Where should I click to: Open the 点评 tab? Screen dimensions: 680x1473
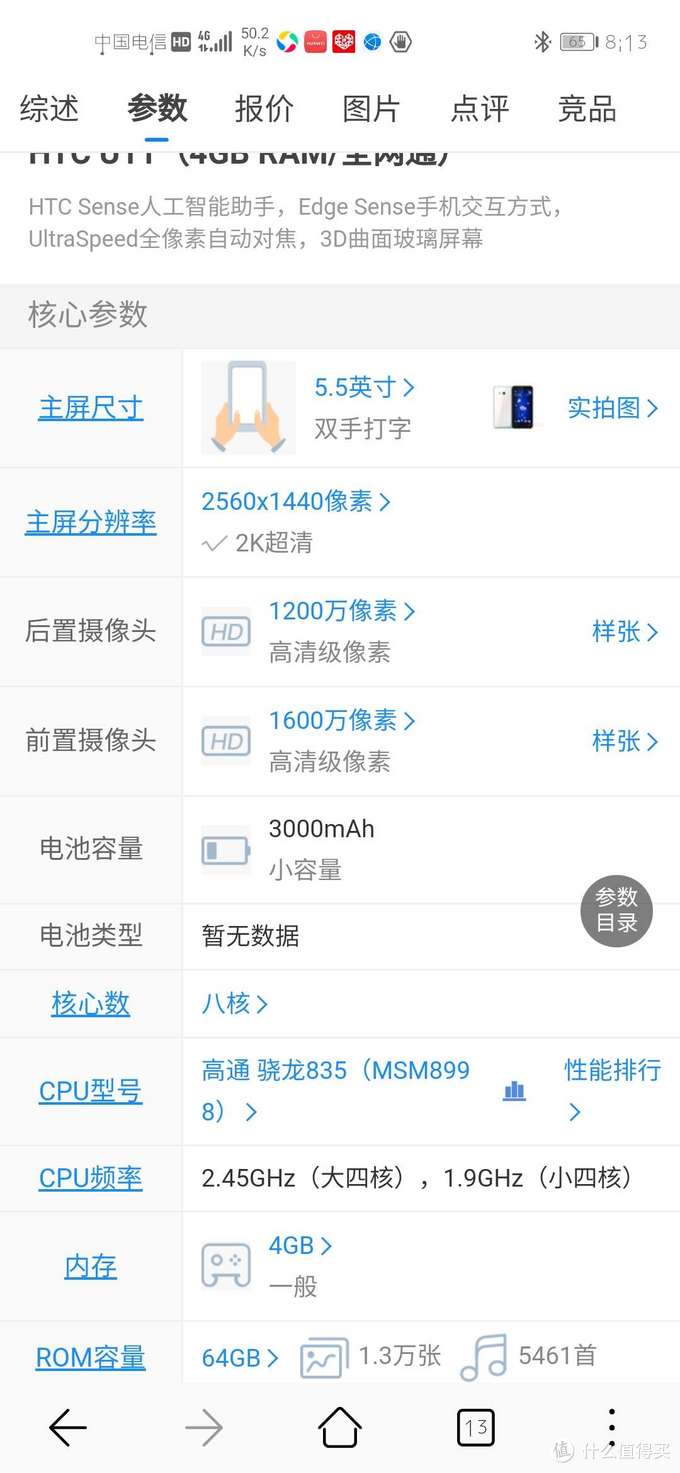click(x=479, y=108)
